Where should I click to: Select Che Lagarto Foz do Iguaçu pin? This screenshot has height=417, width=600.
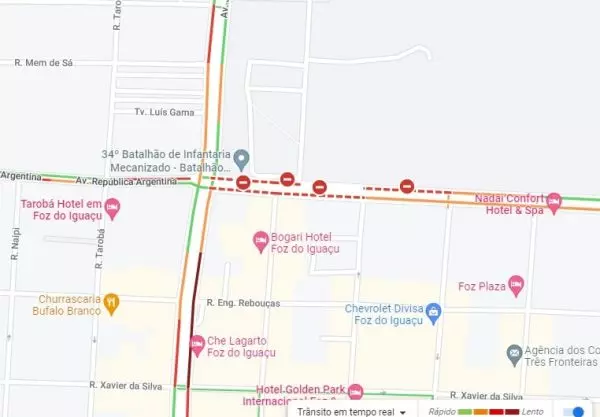(x=197, y=342)
